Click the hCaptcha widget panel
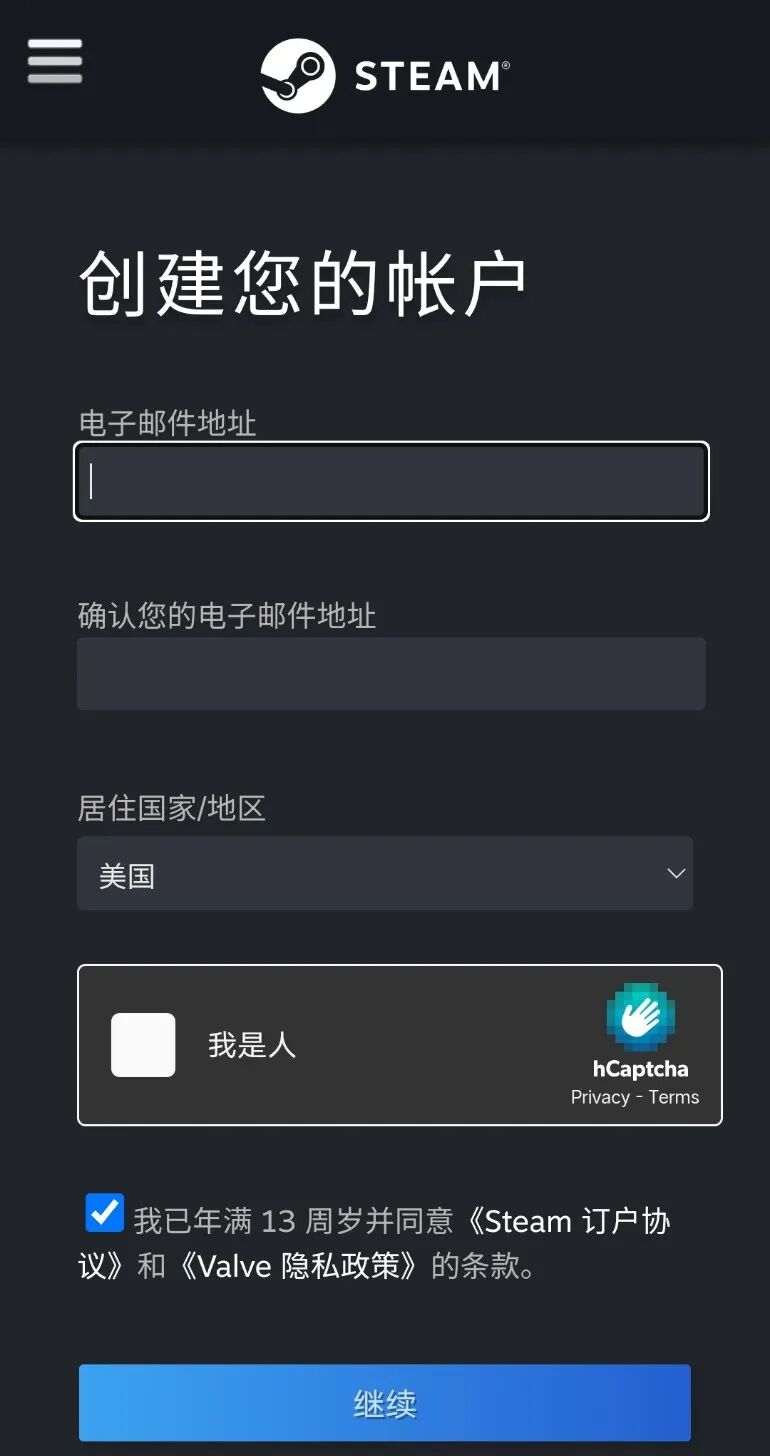 tap(399, 1044)
